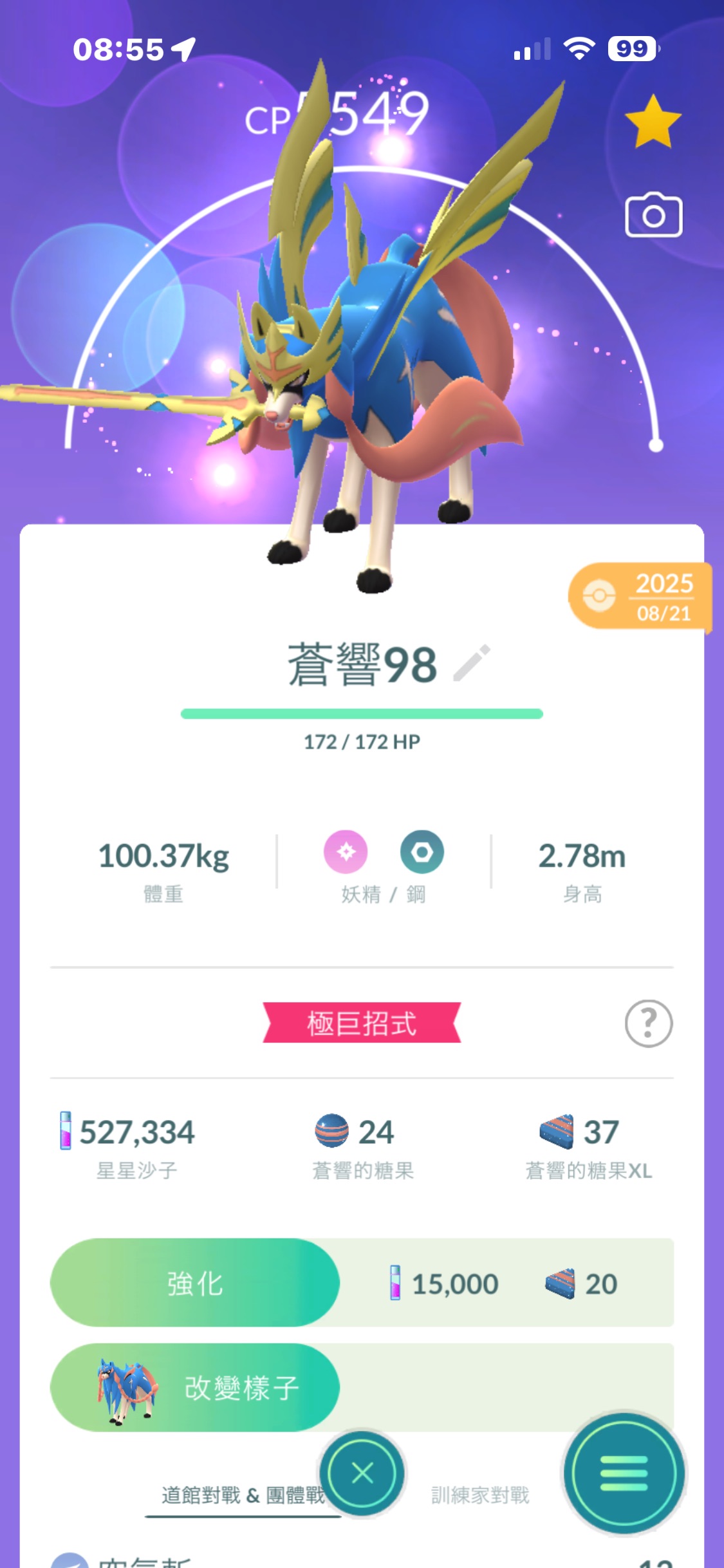The image size is (724, 1568).
Task: Select the 道館對戰 & 團體戰 tab
Action: pyautogui.click(x=243, y=1495)
